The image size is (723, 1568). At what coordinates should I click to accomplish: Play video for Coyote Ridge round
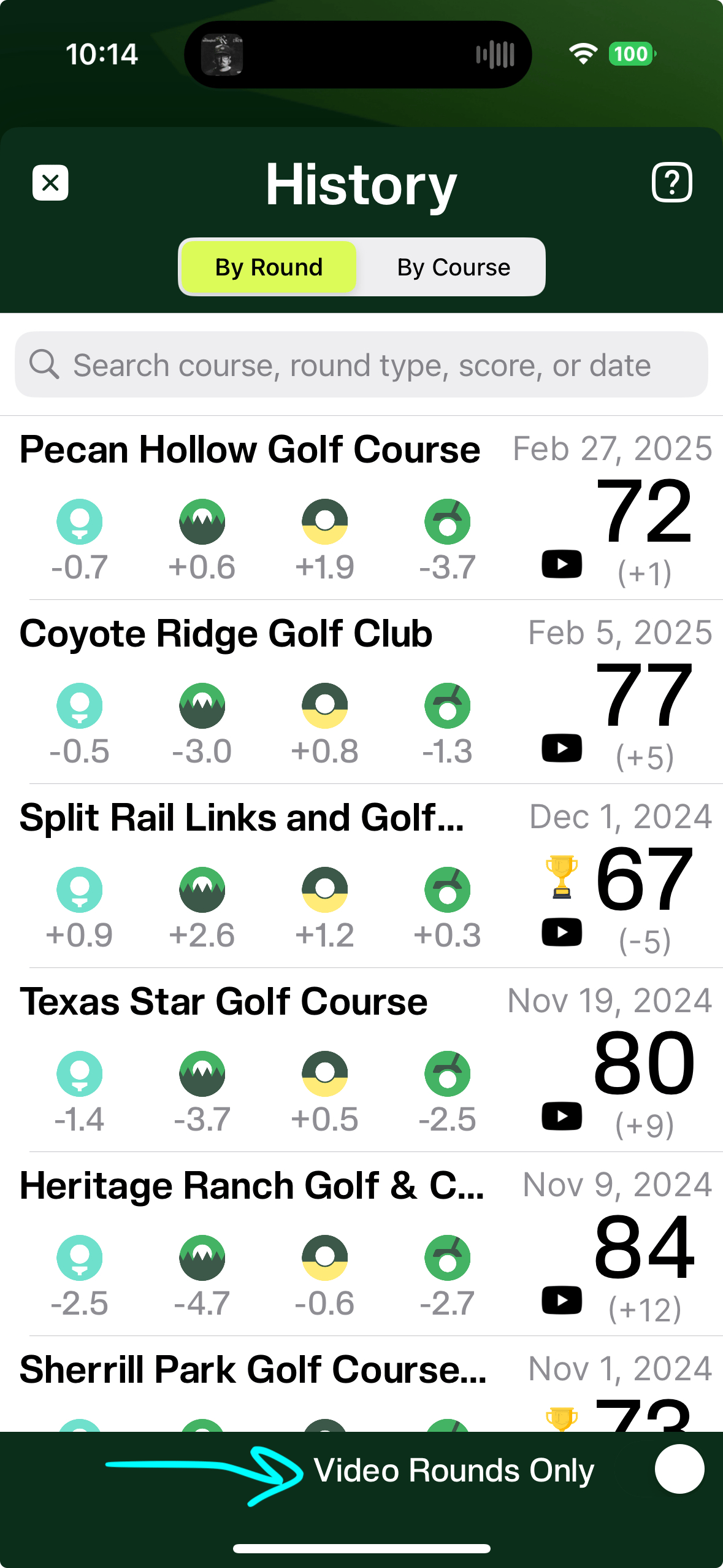point(561,748)
